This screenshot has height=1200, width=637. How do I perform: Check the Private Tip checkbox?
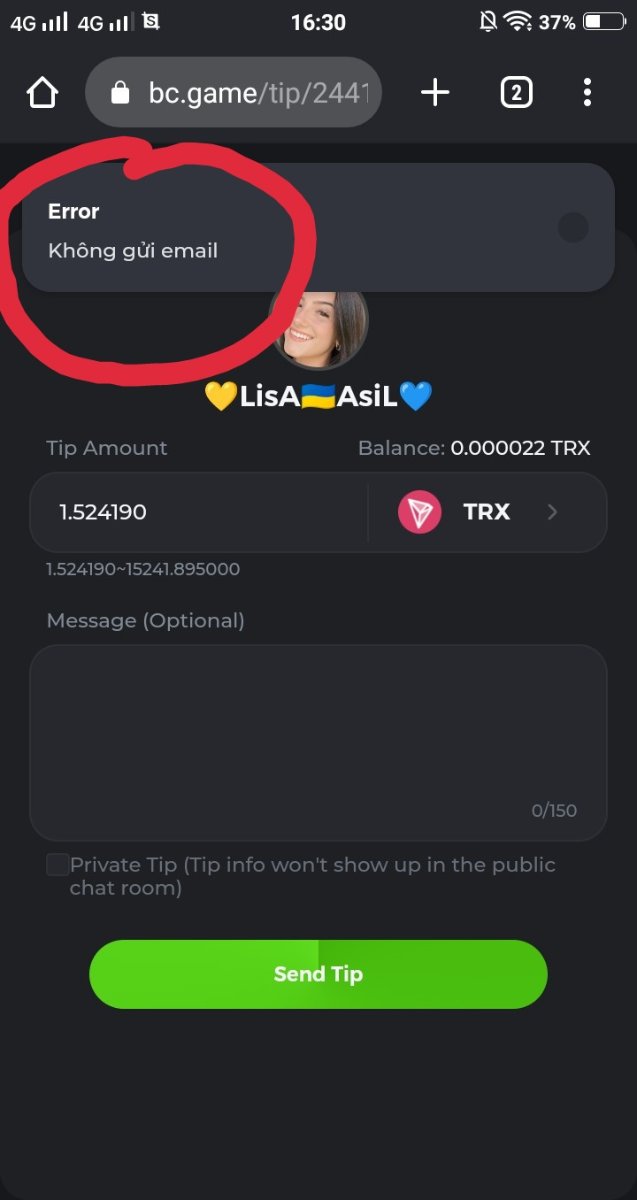tap(58, 865)
